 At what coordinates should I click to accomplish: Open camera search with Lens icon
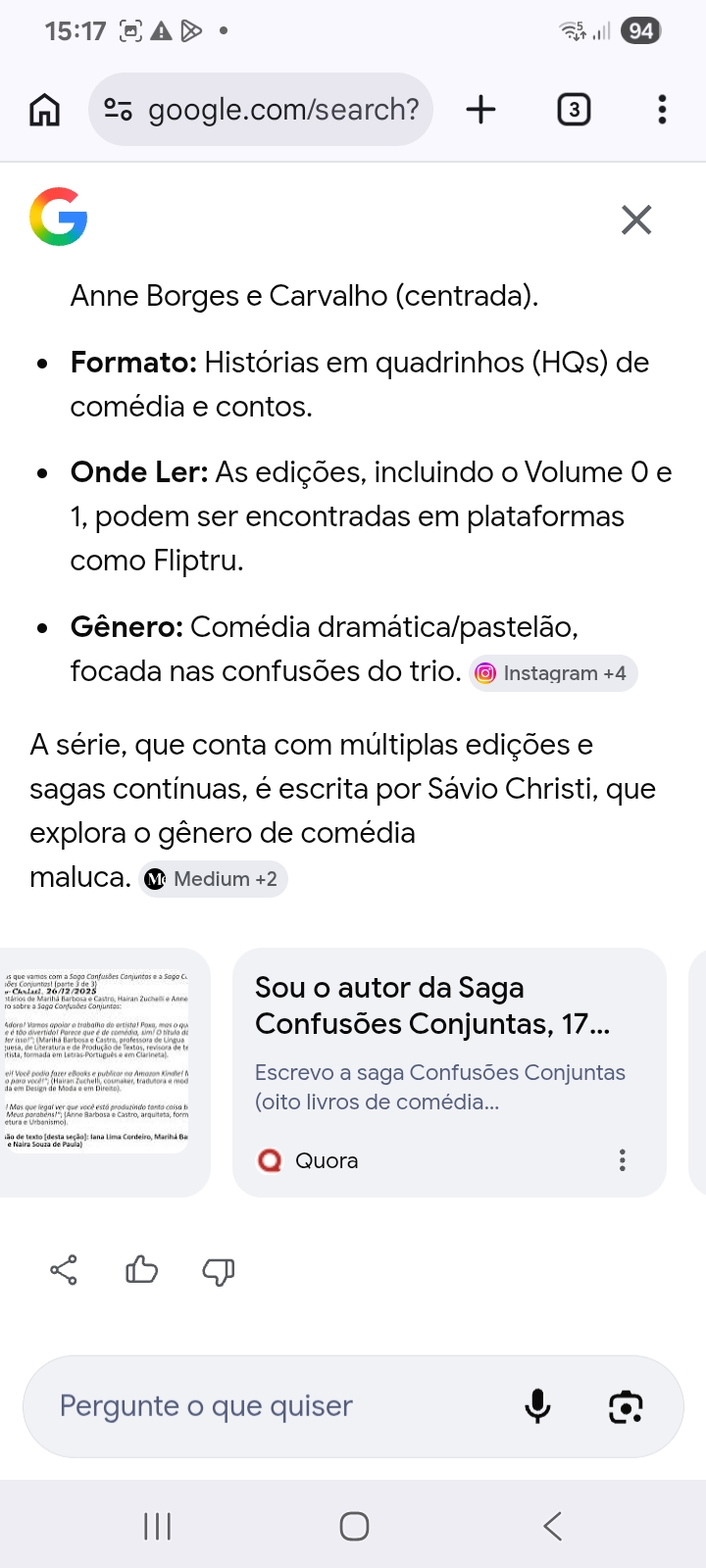tap(626, 1406)
